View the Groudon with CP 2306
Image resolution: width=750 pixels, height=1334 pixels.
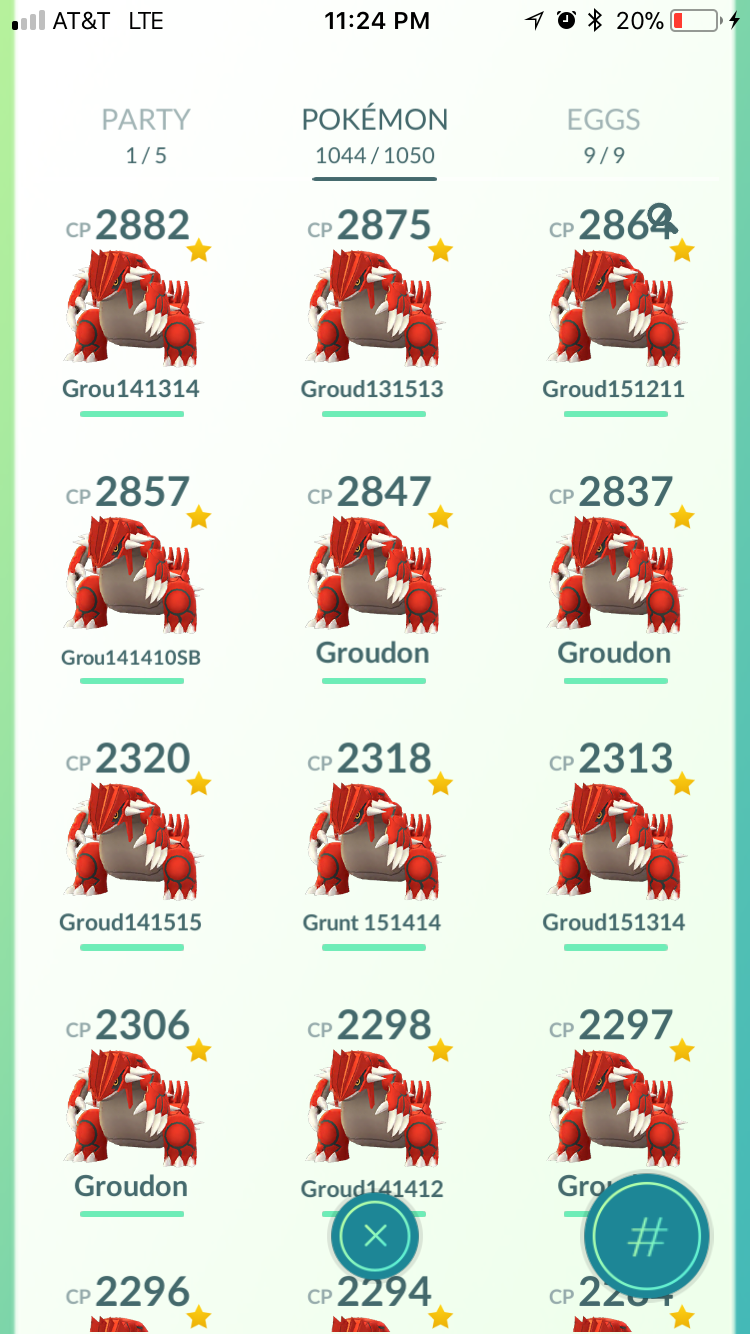coord(131,1110)
